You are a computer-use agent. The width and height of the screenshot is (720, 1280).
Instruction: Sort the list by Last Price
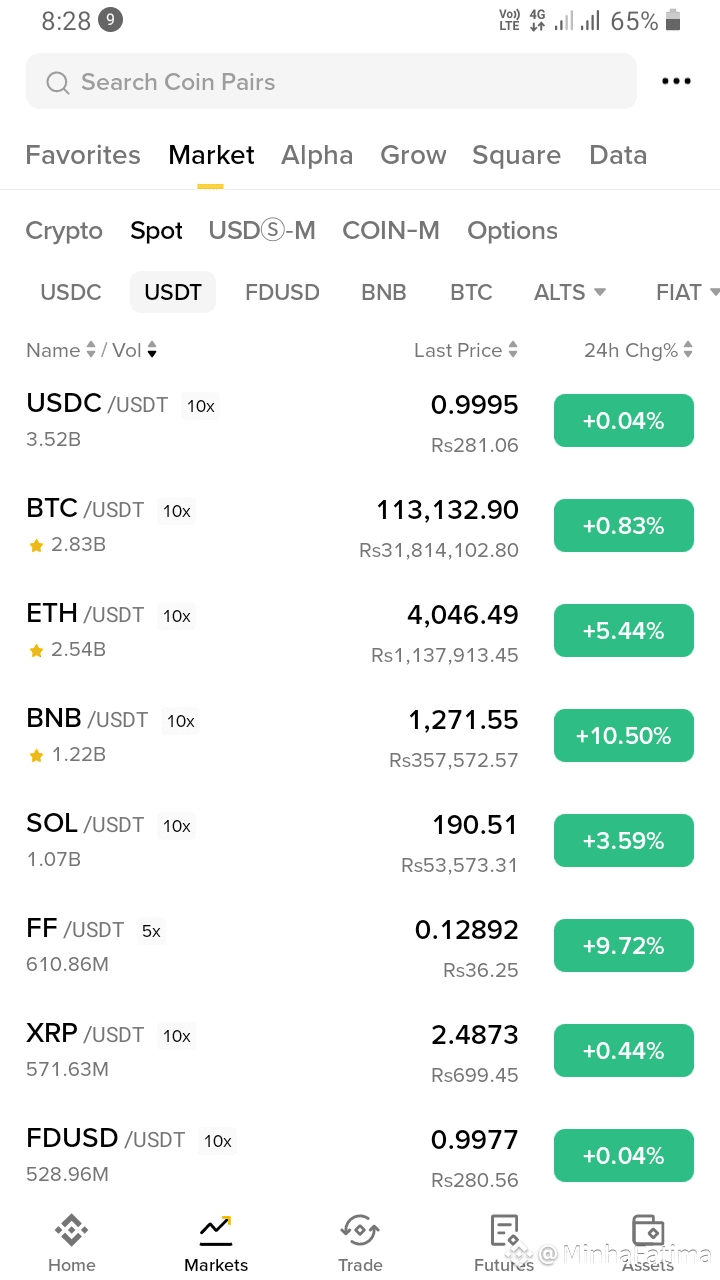(466, 350)
